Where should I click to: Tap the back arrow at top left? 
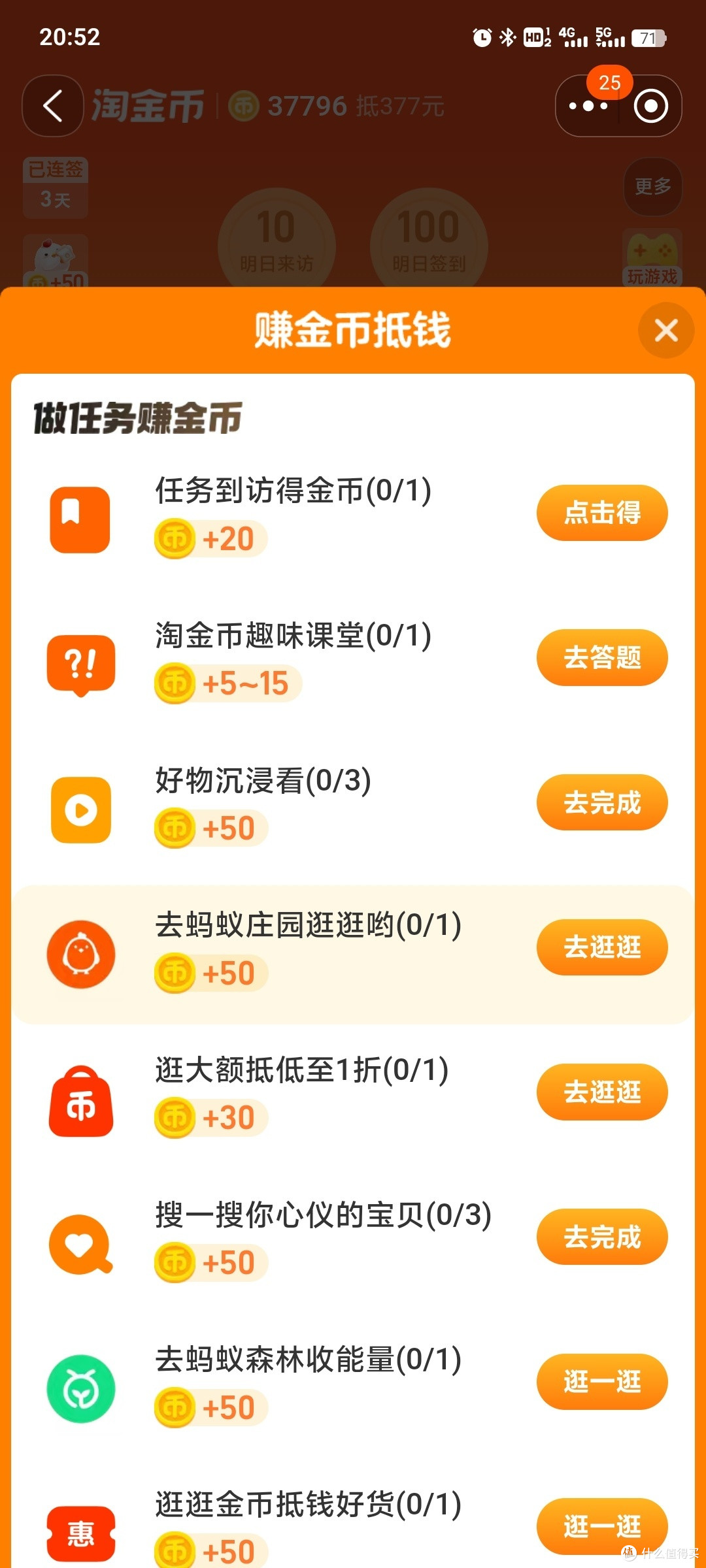click(x=52, y=106)
